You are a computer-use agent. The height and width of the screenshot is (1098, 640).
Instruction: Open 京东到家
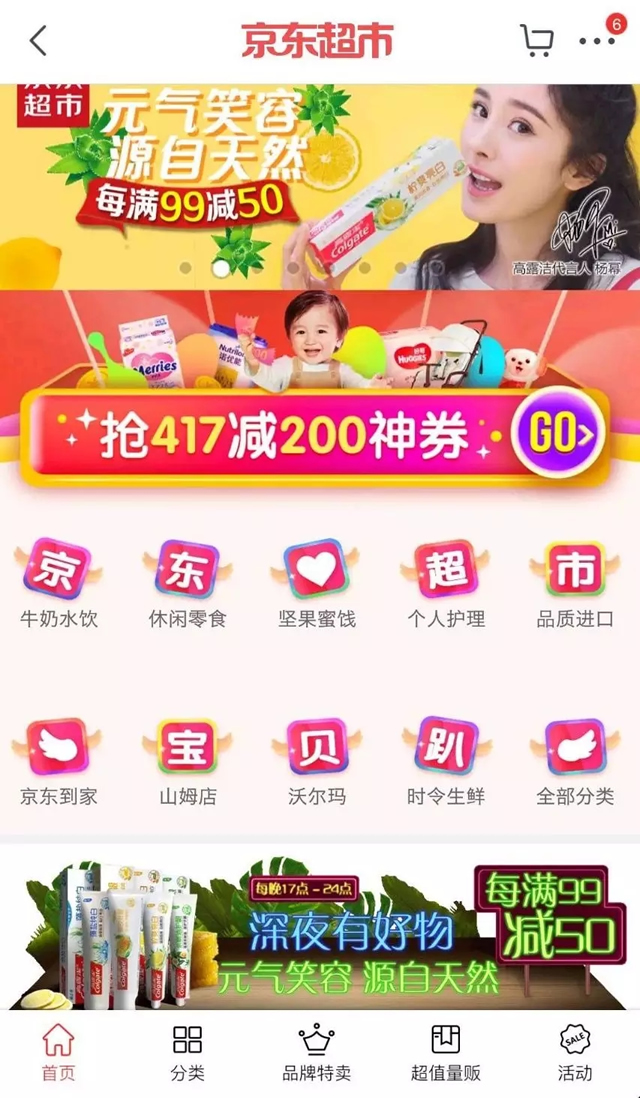(59, 763)
